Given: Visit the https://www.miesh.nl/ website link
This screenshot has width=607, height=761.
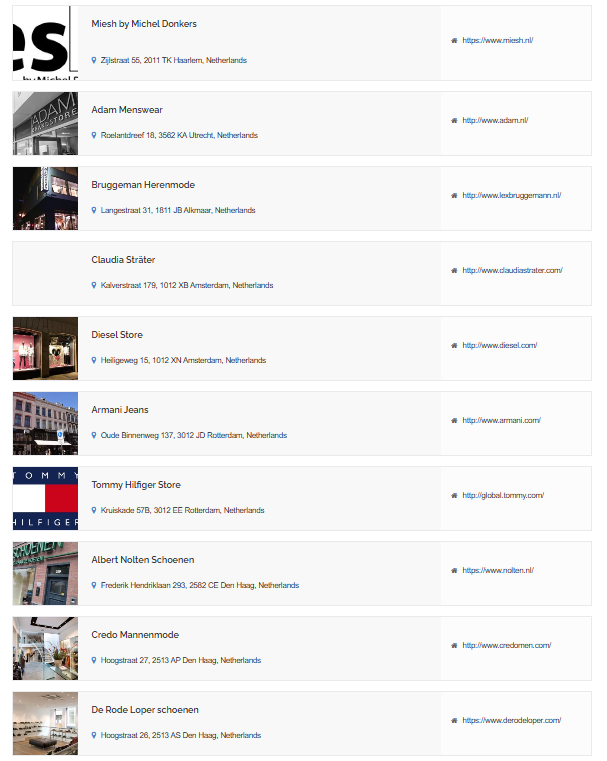Looking at the screenshot, I should [x=497, y=40].
